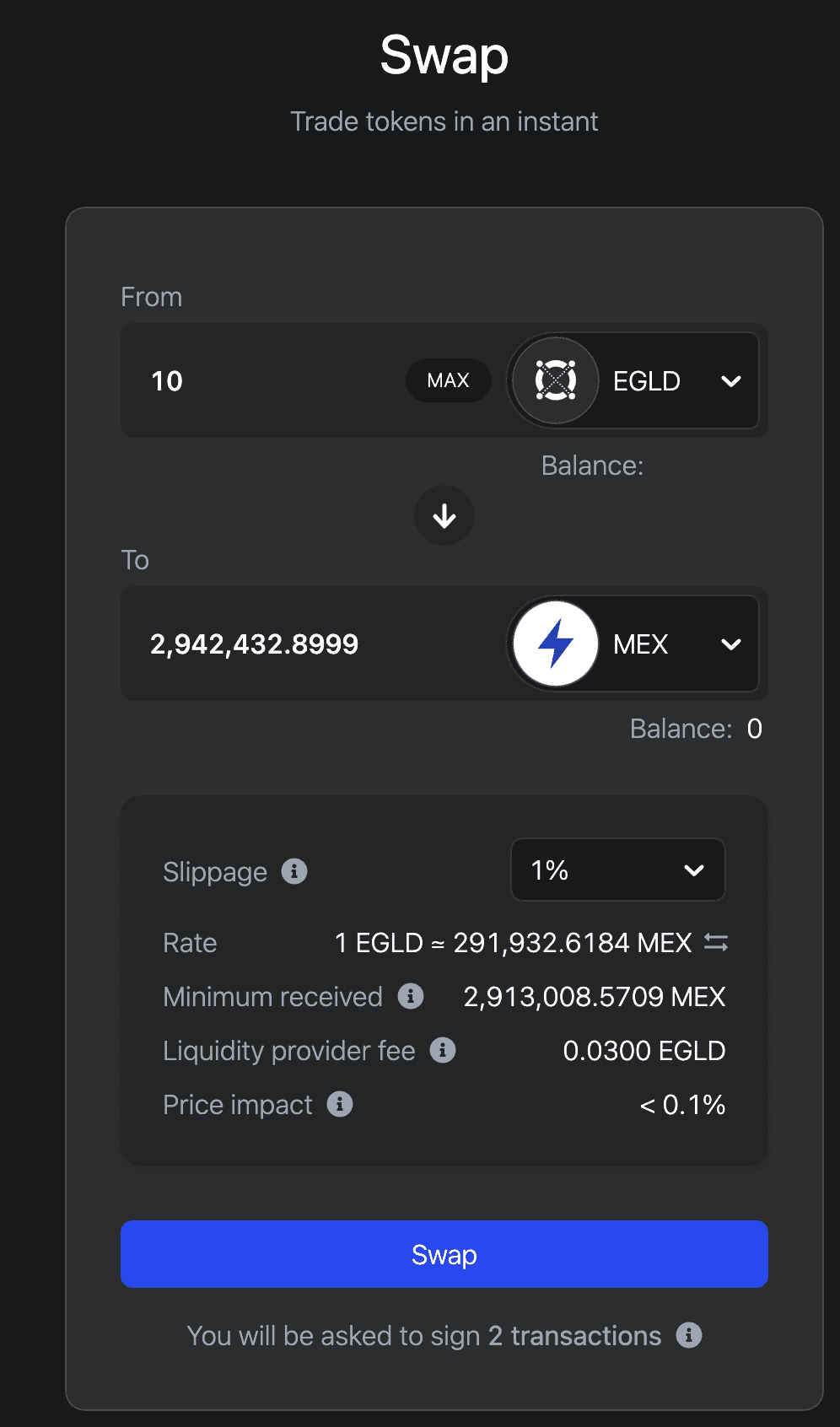The image size is (840, 1427).
Task: Show Liquidity provider fee info
Action: tap(443, 1050)
